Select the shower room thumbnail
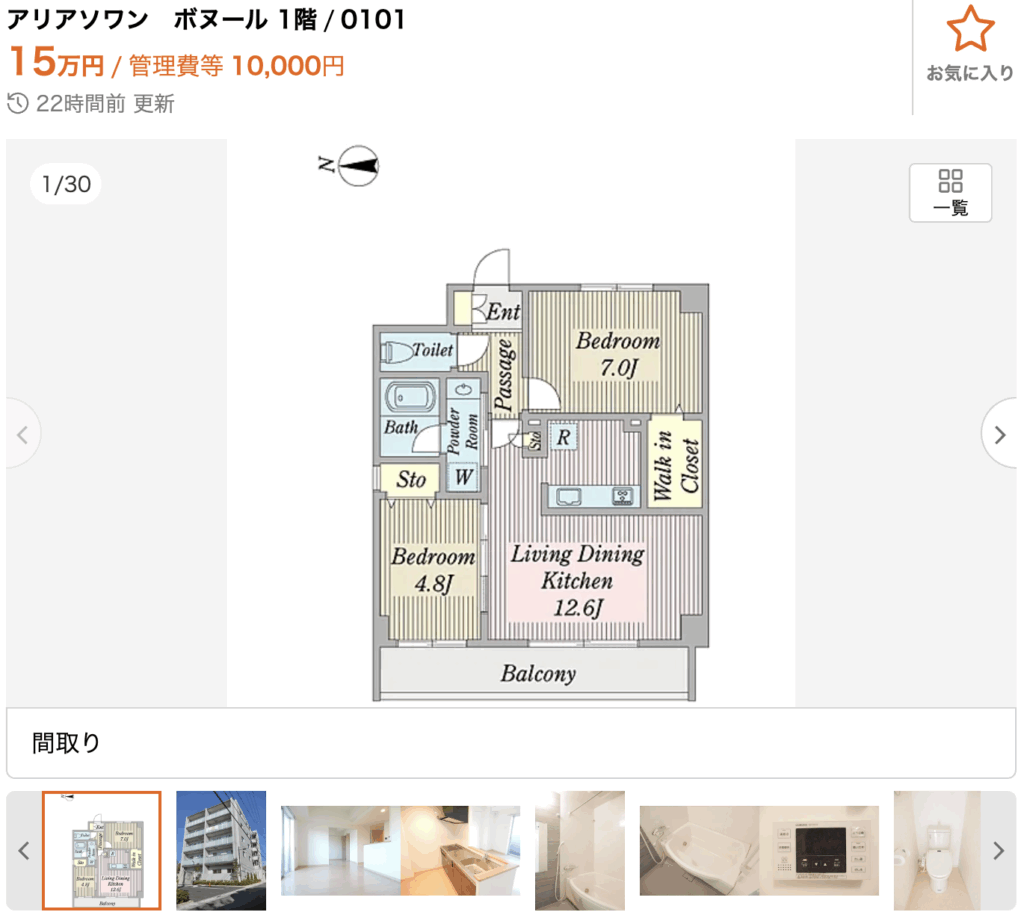Viewport: 1024px width, 918px height. pyautogui.click(x=580, y=850)
